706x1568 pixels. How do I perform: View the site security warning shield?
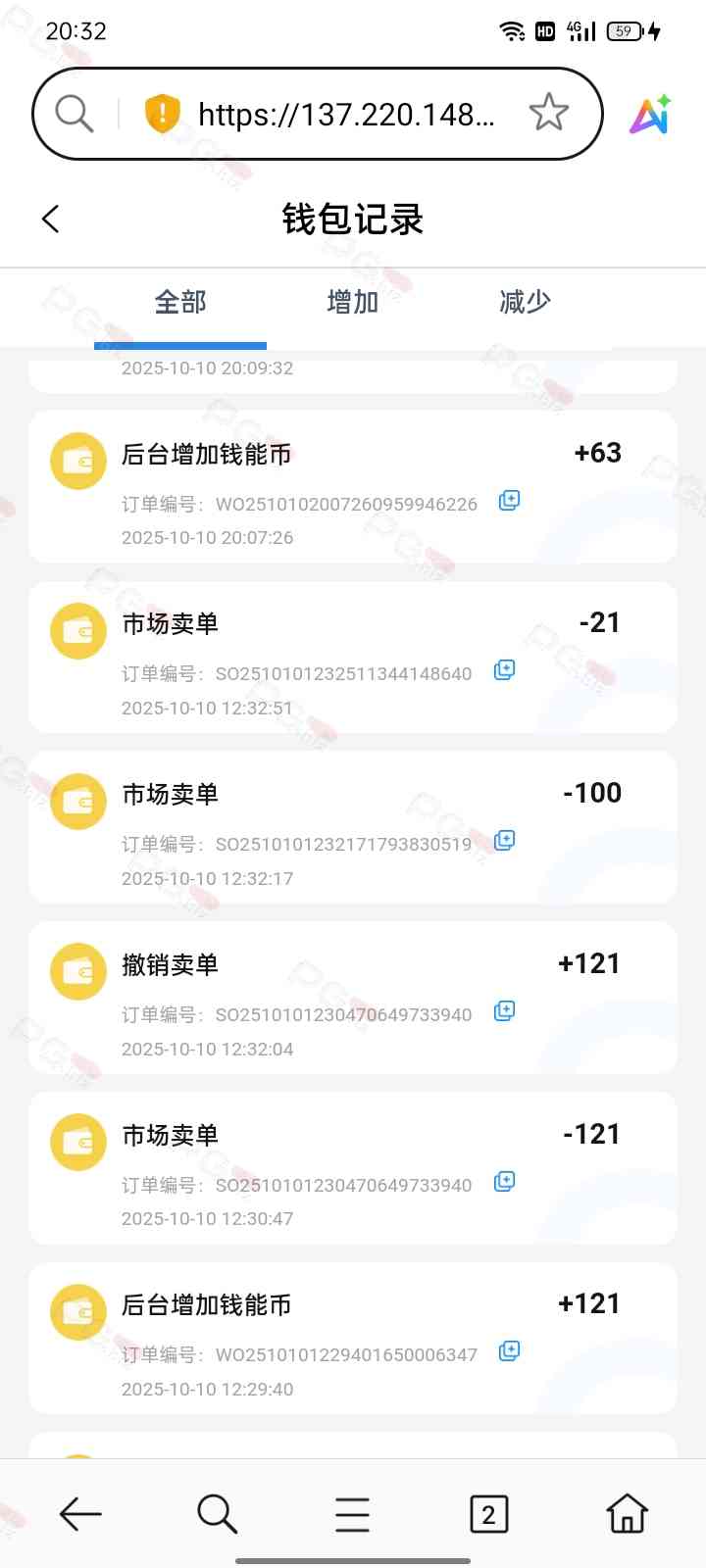click(162, 114)
